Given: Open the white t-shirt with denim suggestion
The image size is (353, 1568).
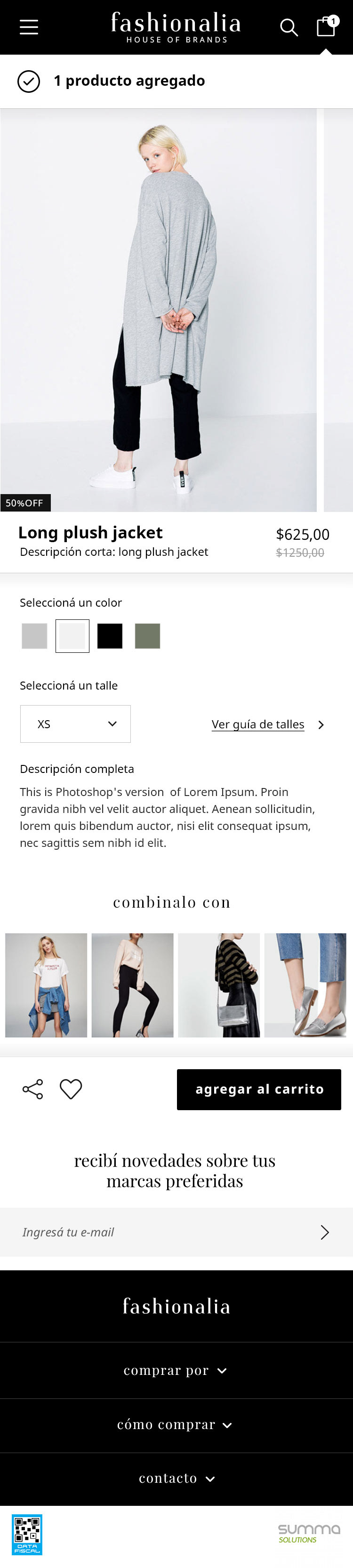Looking at the screenshot, I should pos(46,985).
